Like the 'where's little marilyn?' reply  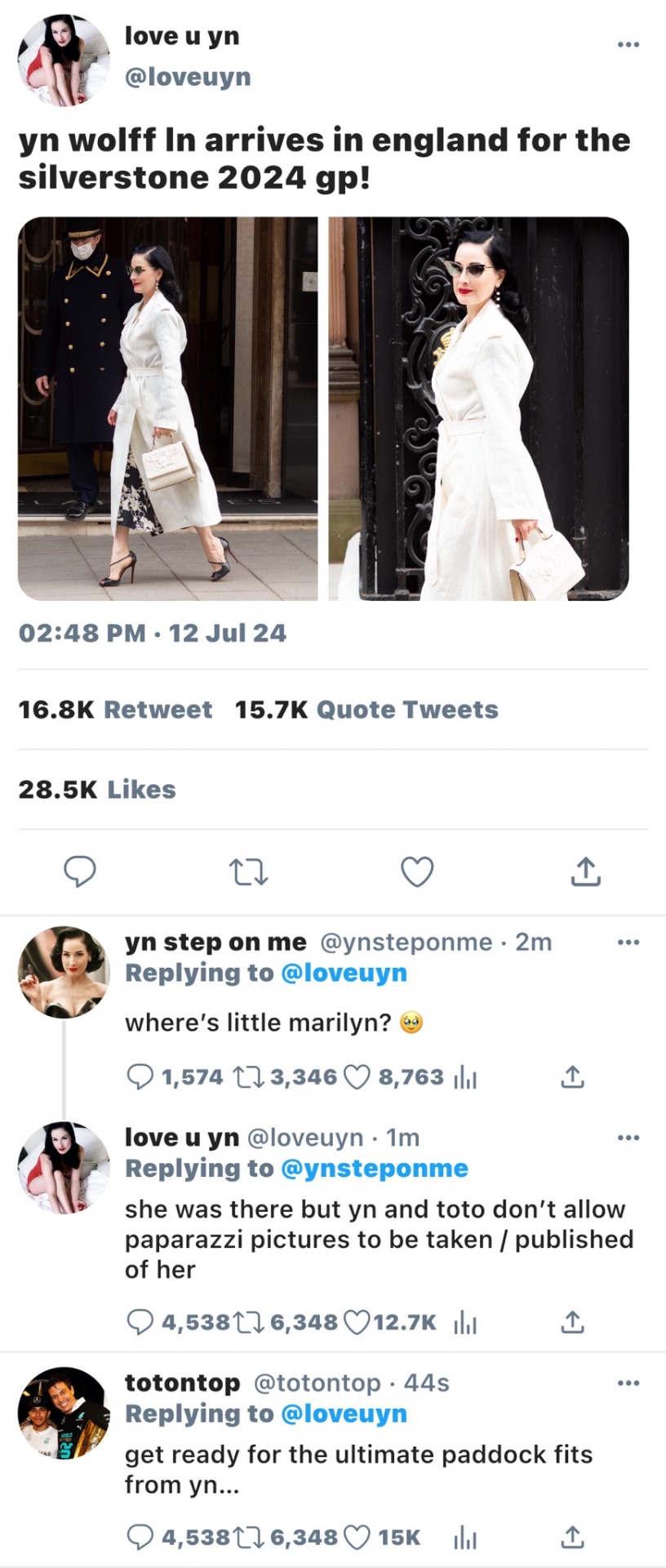[356, 1077]
